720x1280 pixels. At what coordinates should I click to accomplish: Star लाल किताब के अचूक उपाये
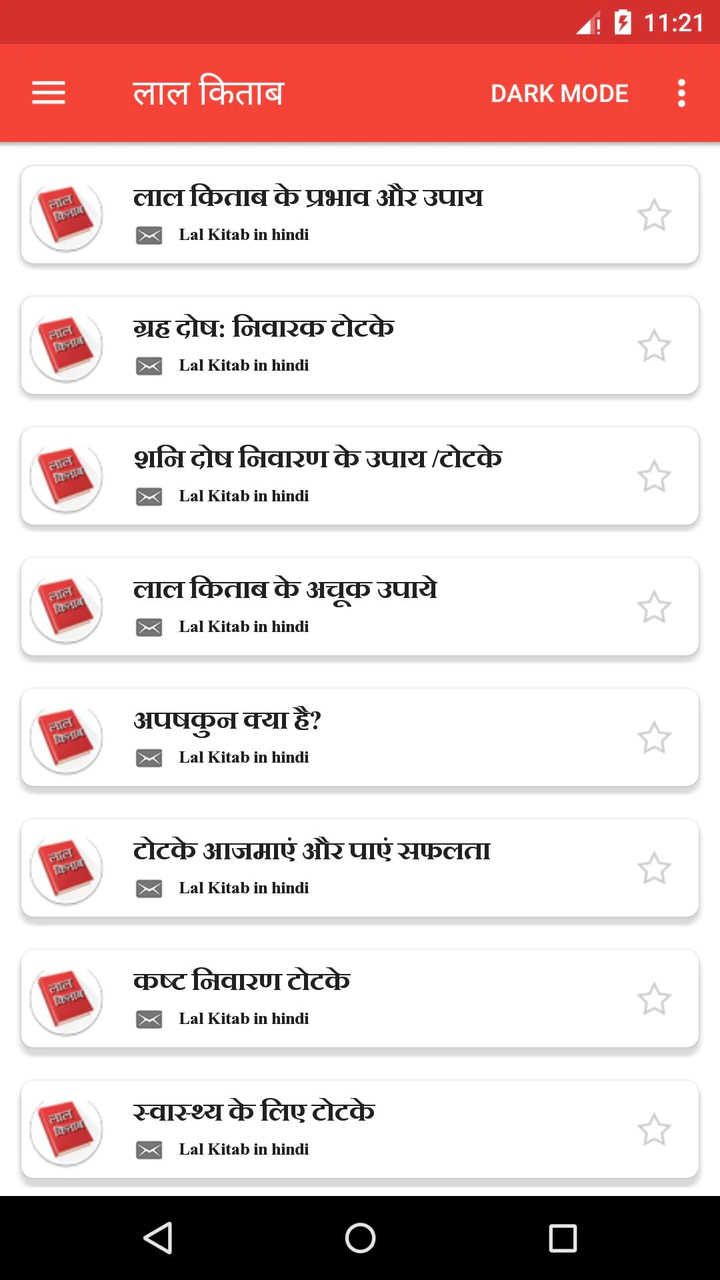[x=654, y=607]
